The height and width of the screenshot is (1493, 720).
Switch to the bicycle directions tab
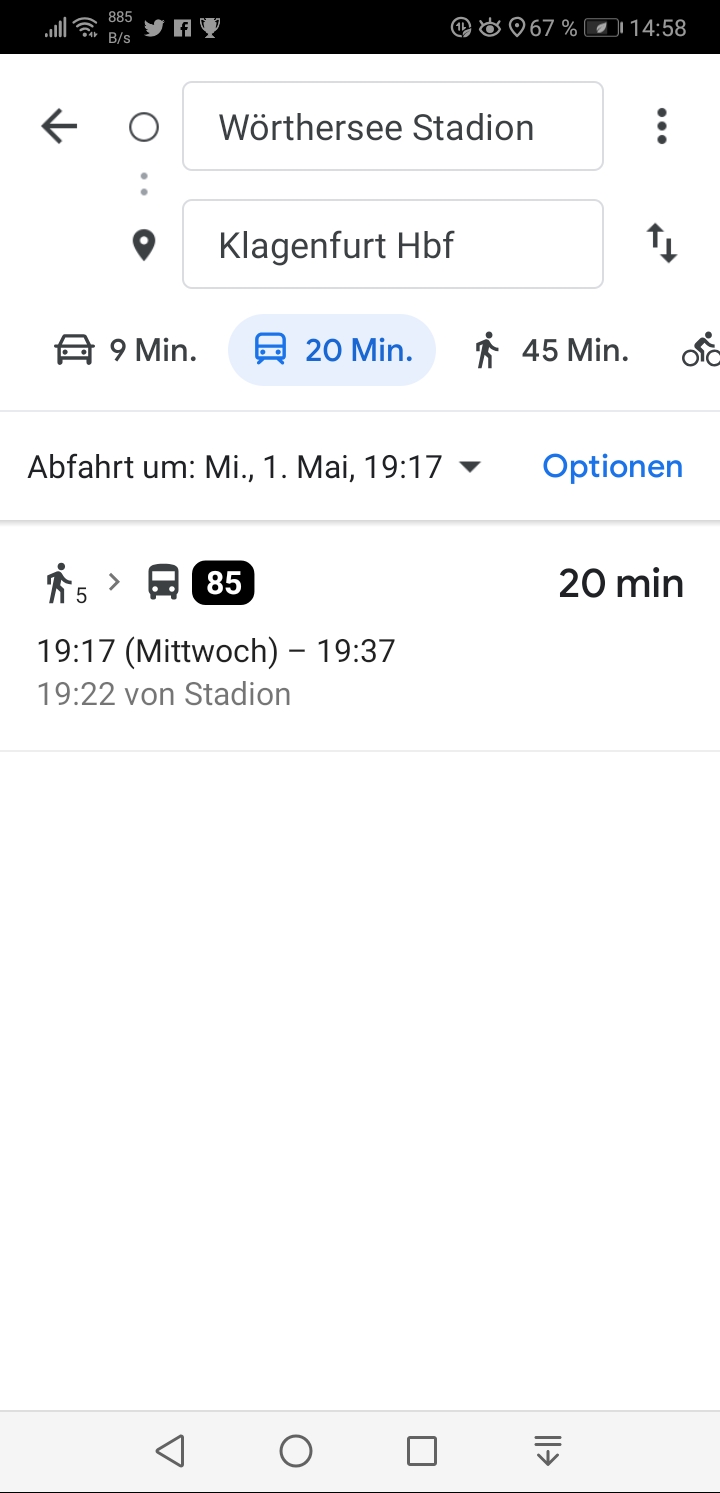[700, 350]
